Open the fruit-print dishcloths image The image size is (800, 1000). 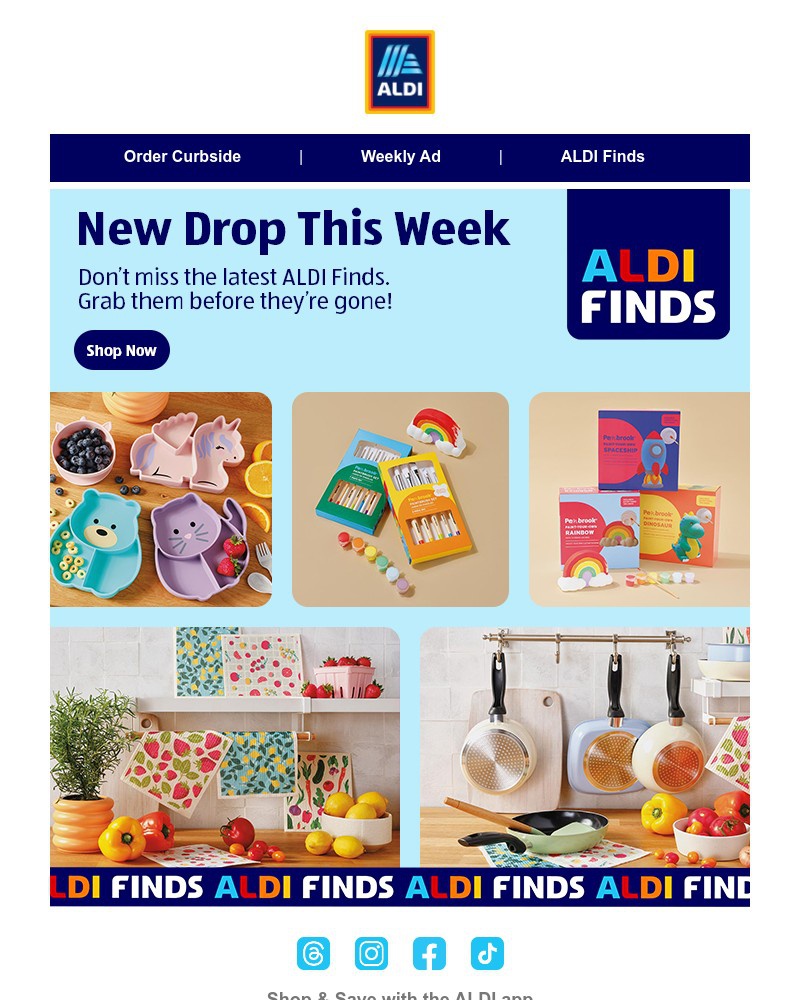[225, 746]
